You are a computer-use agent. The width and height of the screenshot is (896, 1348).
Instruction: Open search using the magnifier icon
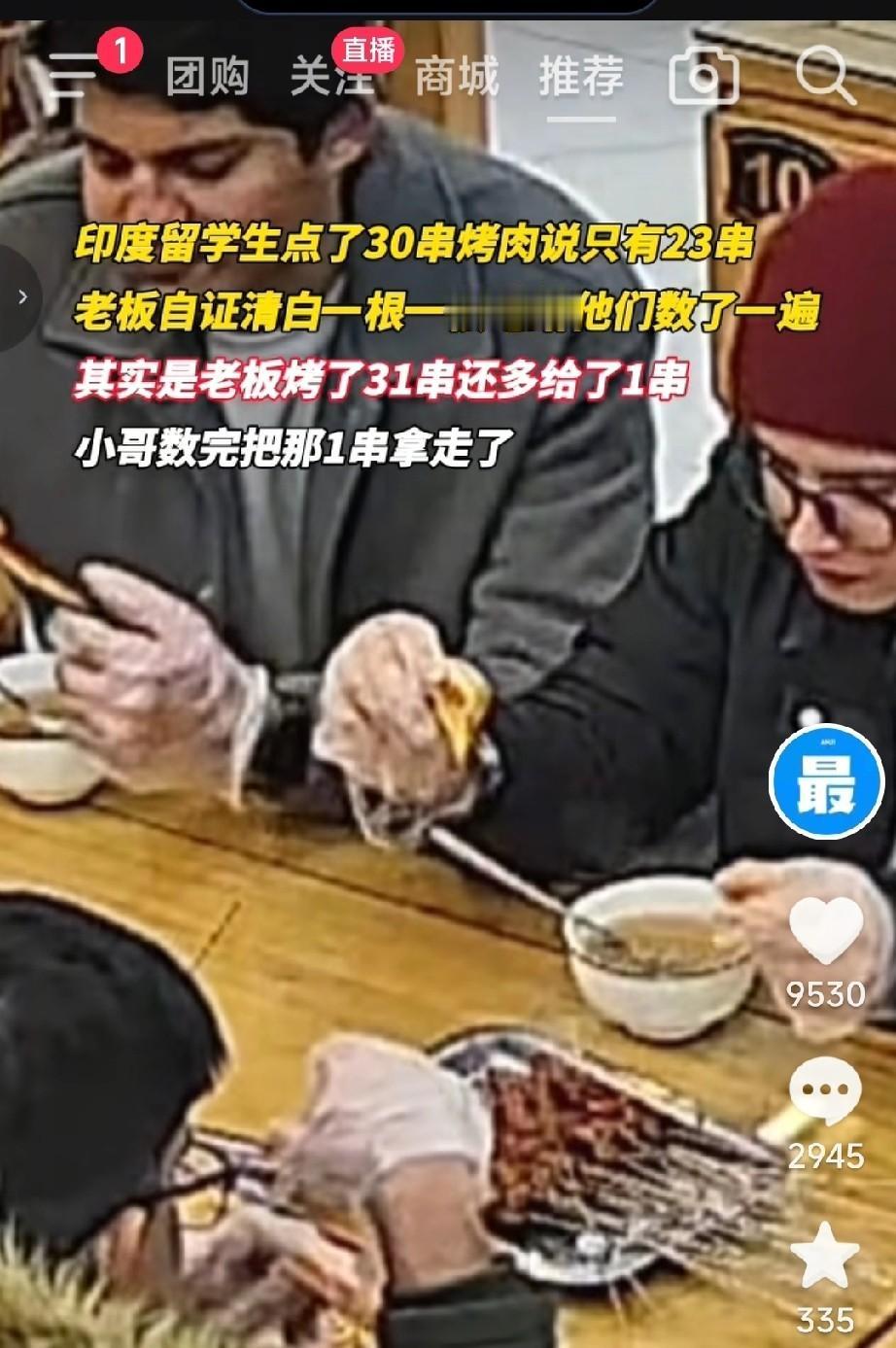coord(825,76)
